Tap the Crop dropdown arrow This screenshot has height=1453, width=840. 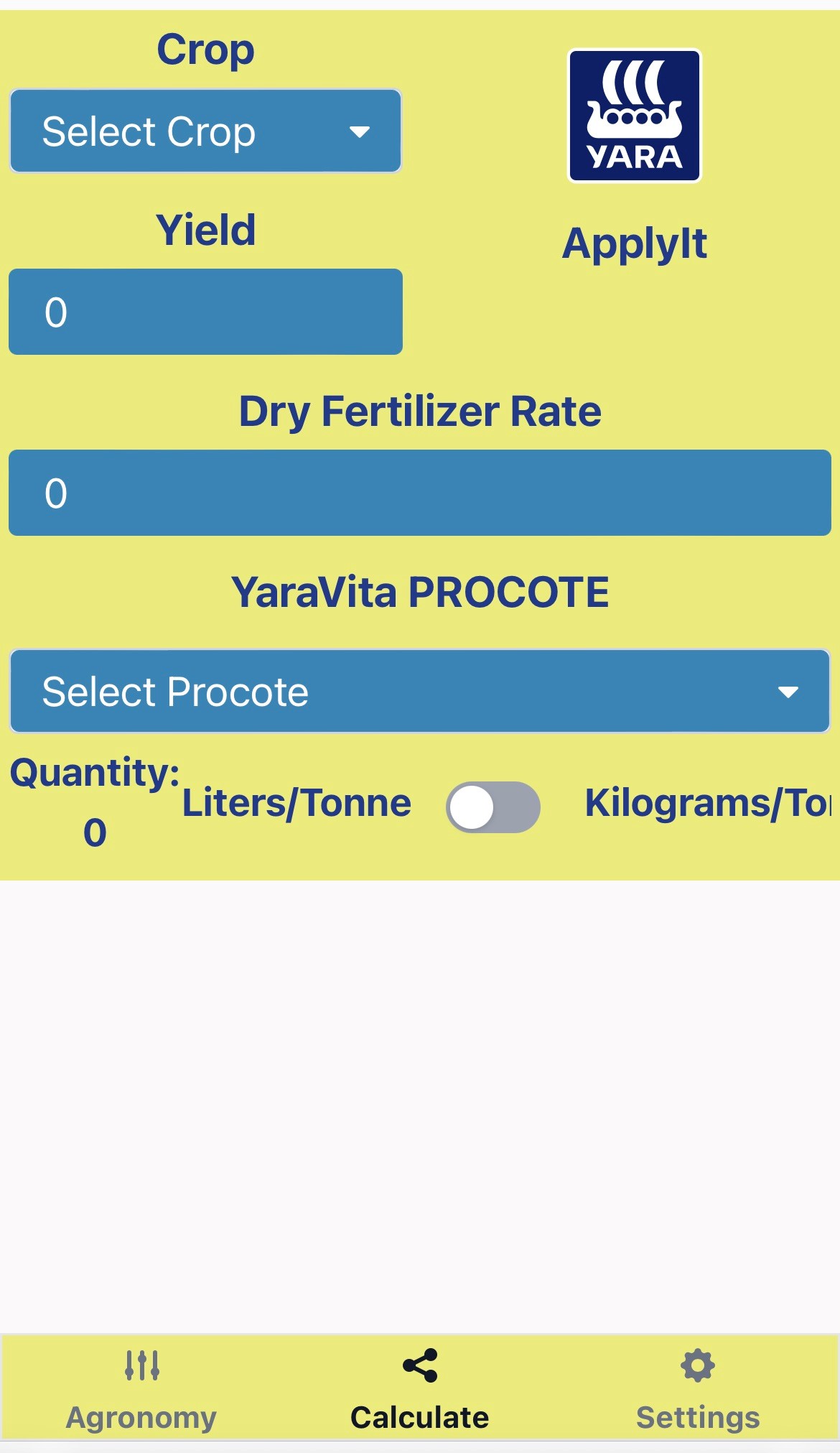pos(360,131)
